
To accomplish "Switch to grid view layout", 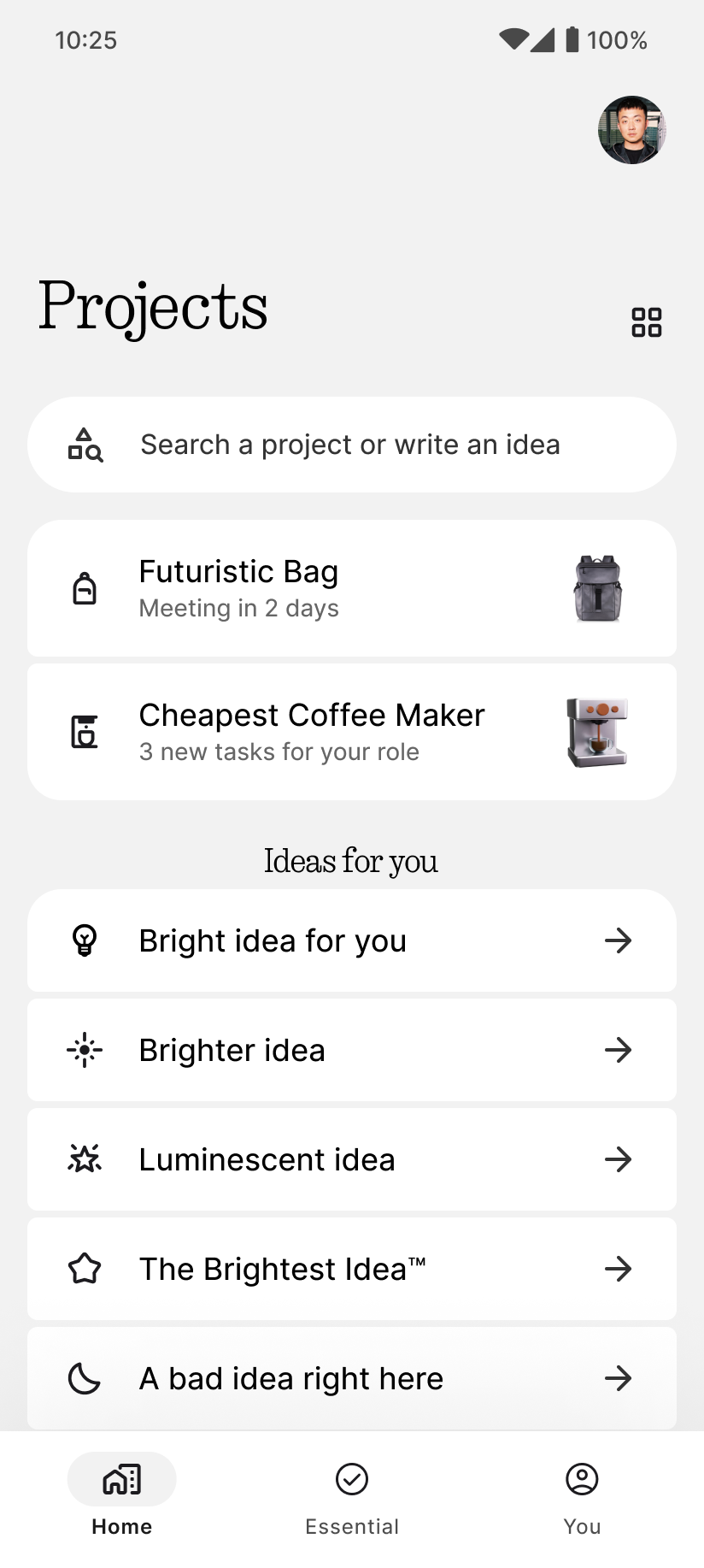I will coord(646,322).
